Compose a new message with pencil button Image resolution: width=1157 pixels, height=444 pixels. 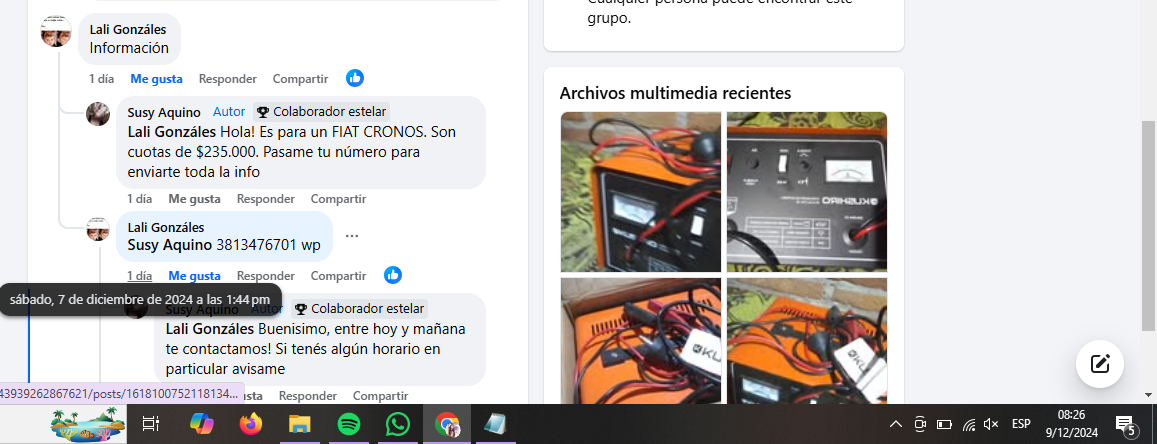tap(1099, 364)
